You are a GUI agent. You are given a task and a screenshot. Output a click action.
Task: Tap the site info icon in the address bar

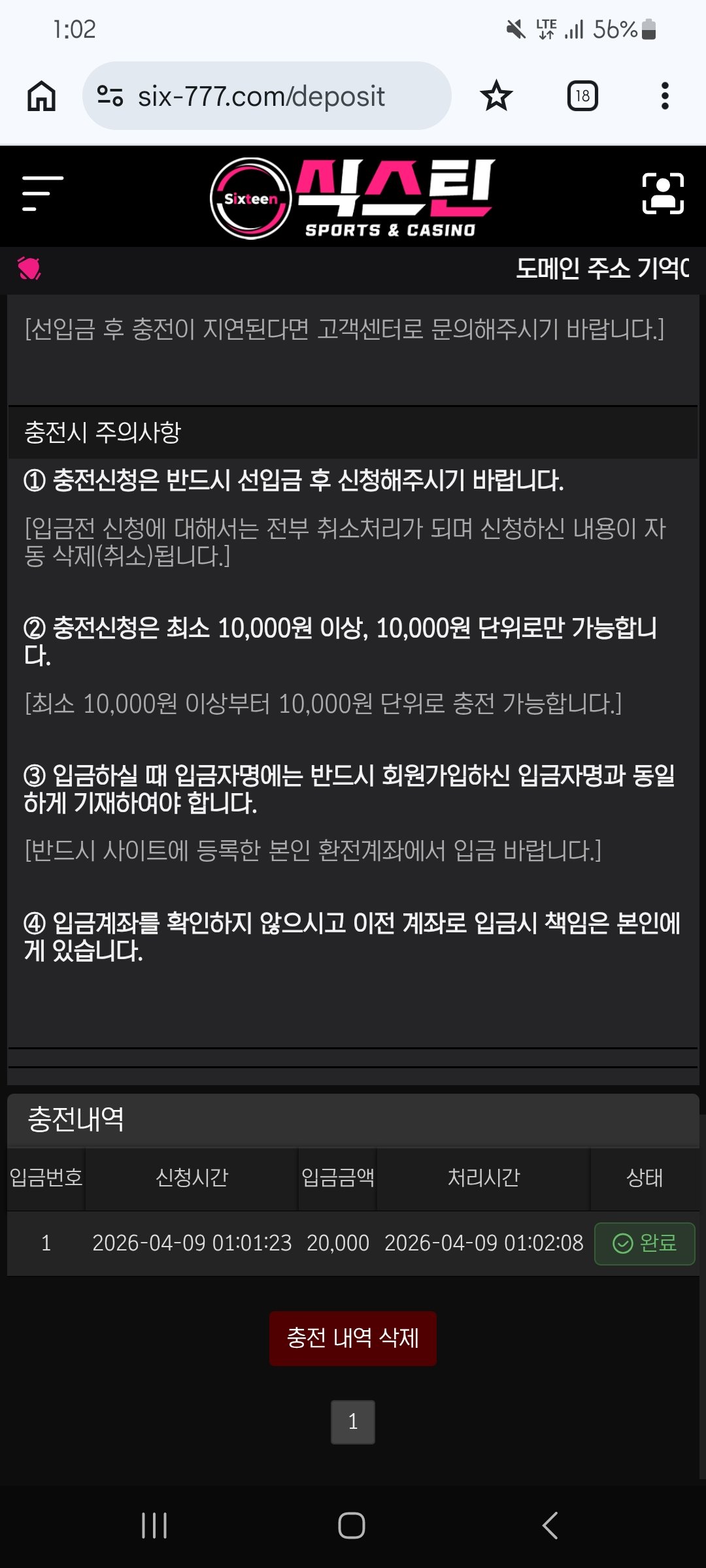pos(110,96)
